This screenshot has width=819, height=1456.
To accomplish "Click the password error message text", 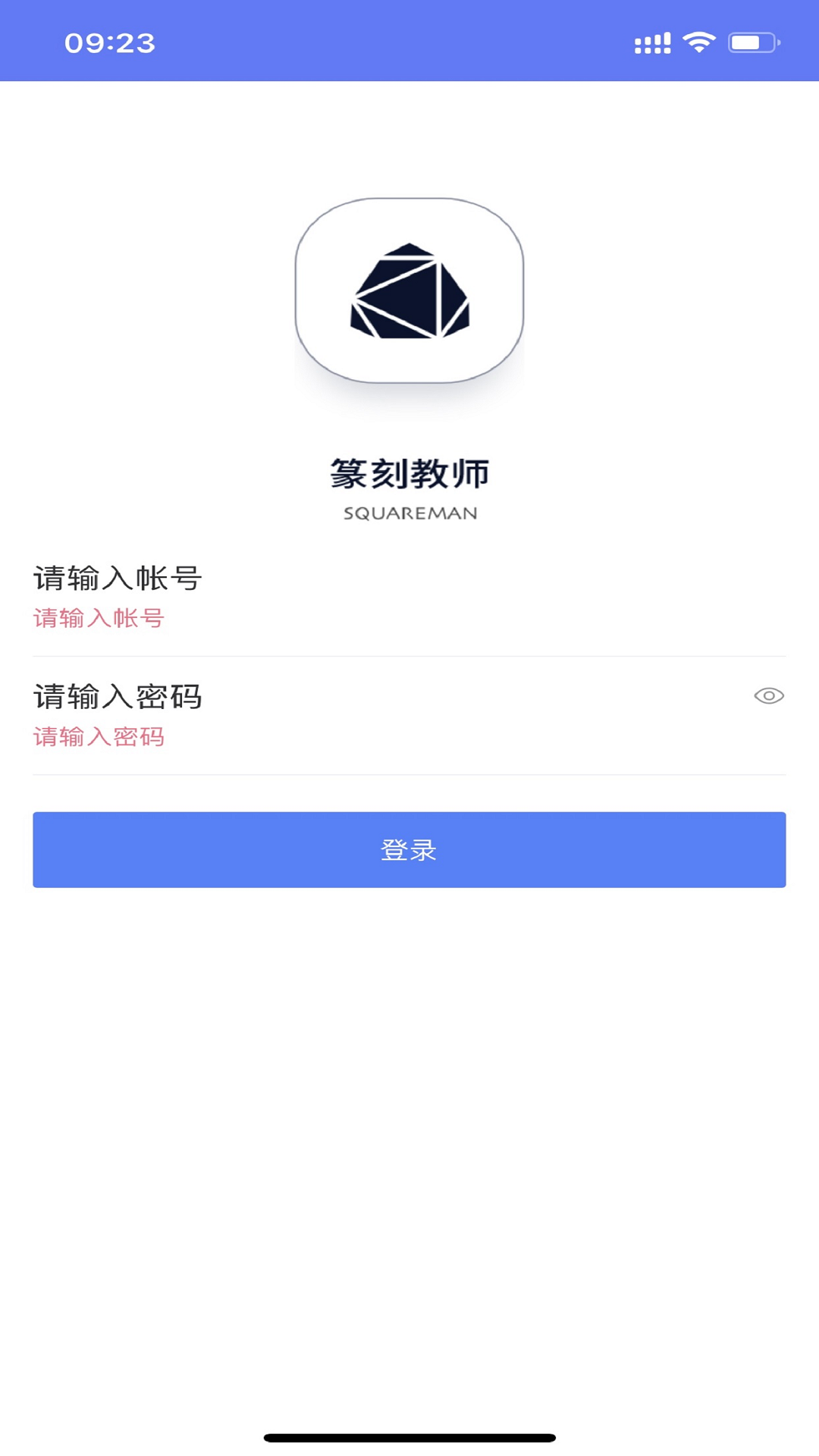I will [x=100, y=736].
